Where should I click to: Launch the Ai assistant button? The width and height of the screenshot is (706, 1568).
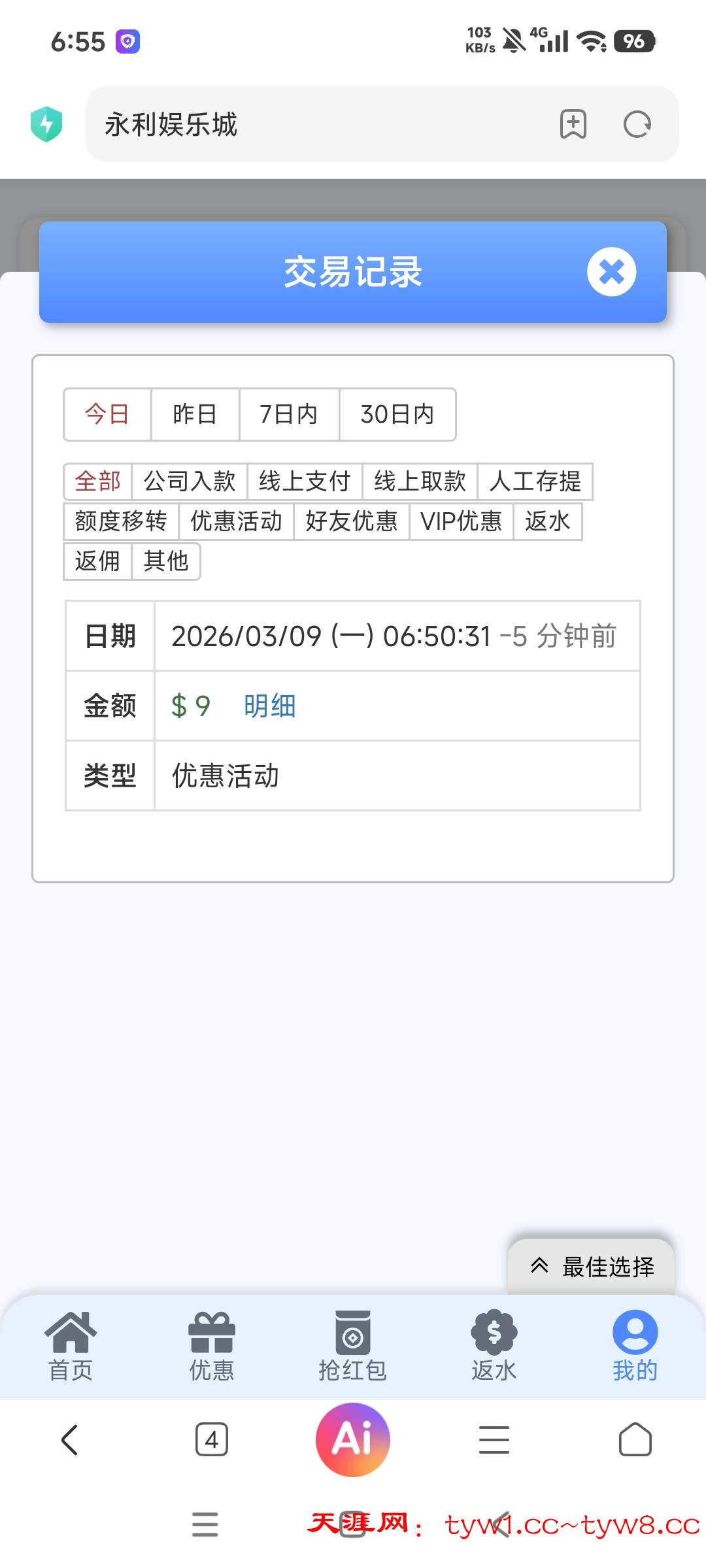tap(353, 1439)
